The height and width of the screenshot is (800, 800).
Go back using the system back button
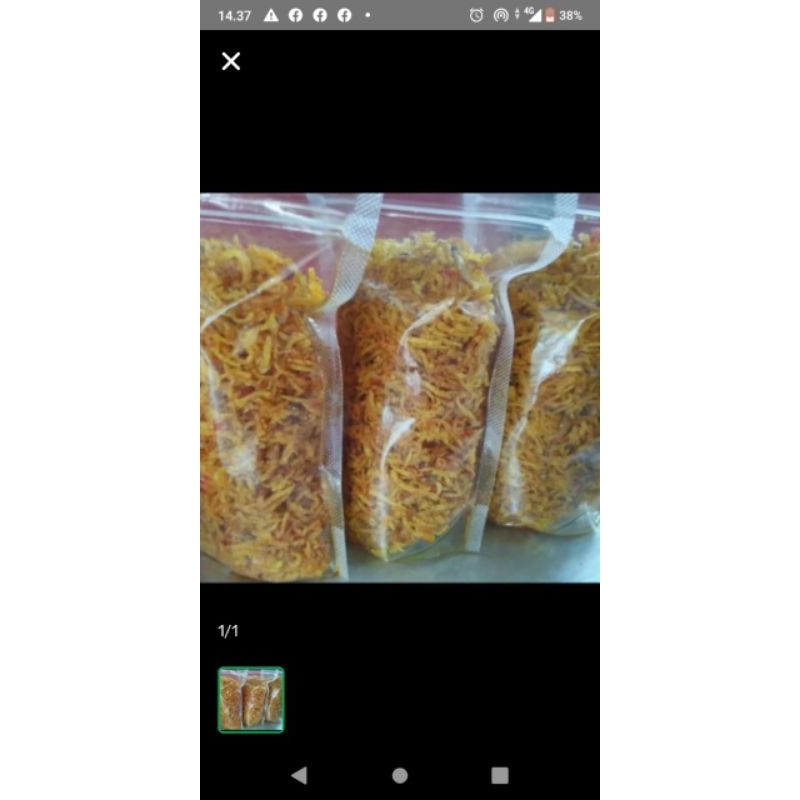pos(298,775)
